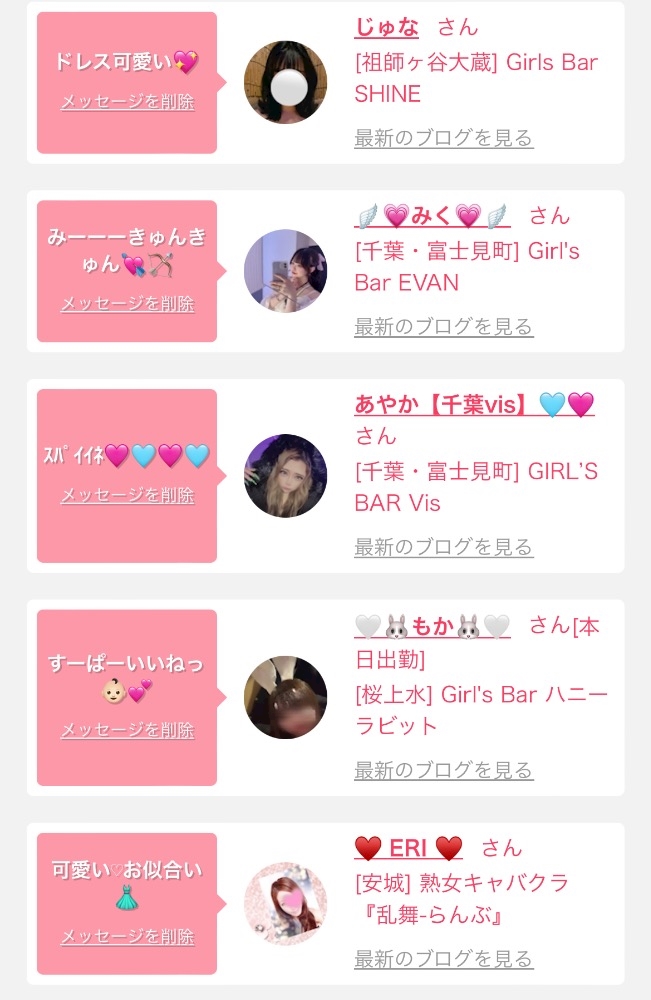Viewport: 651px width, 1000px height.
Task: Open じゅな's profile name link
Action: (387, 28)
